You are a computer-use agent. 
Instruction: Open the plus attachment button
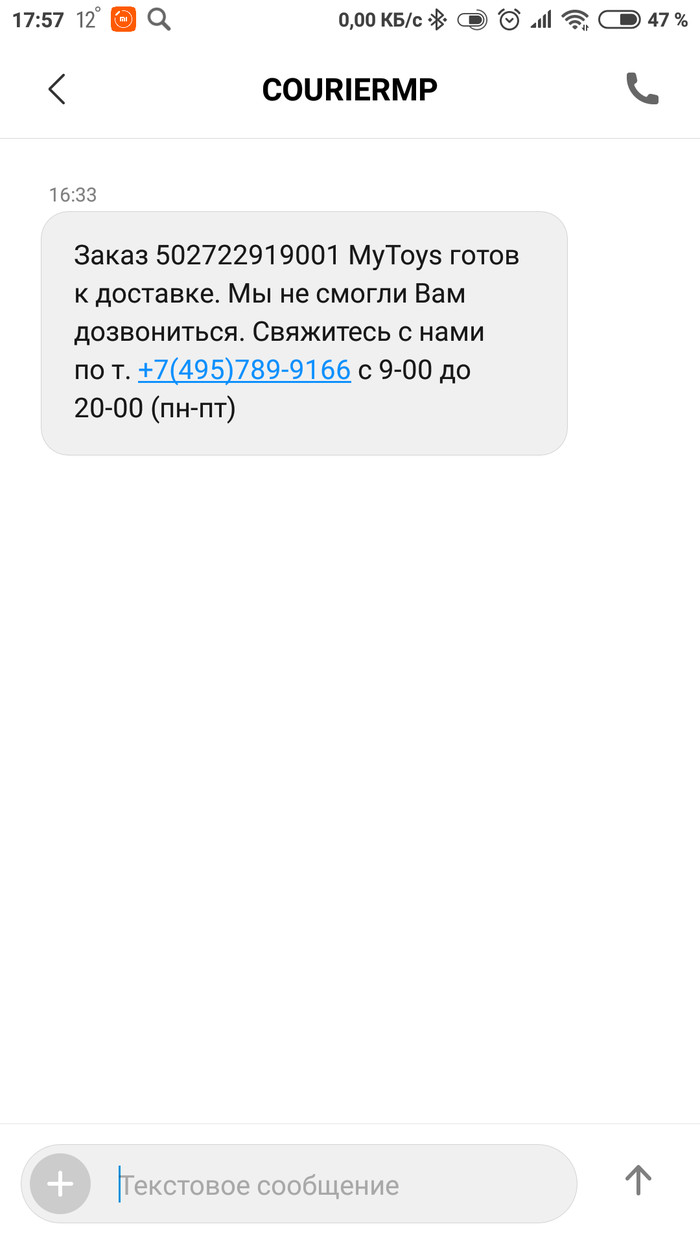(60, 1185)
